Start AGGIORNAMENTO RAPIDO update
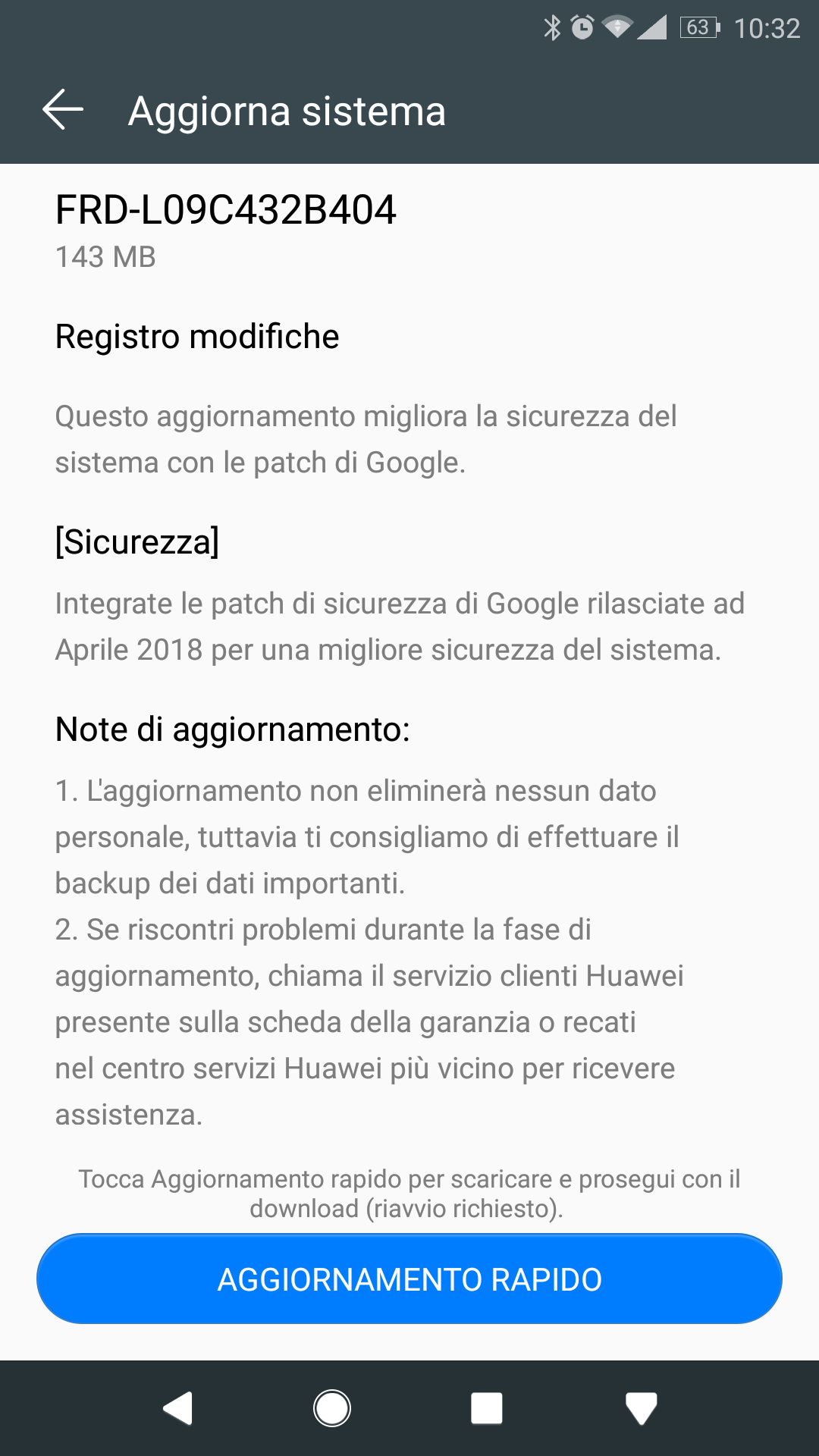Viewport: 819px width, 1456px height. click(409, 1279)
